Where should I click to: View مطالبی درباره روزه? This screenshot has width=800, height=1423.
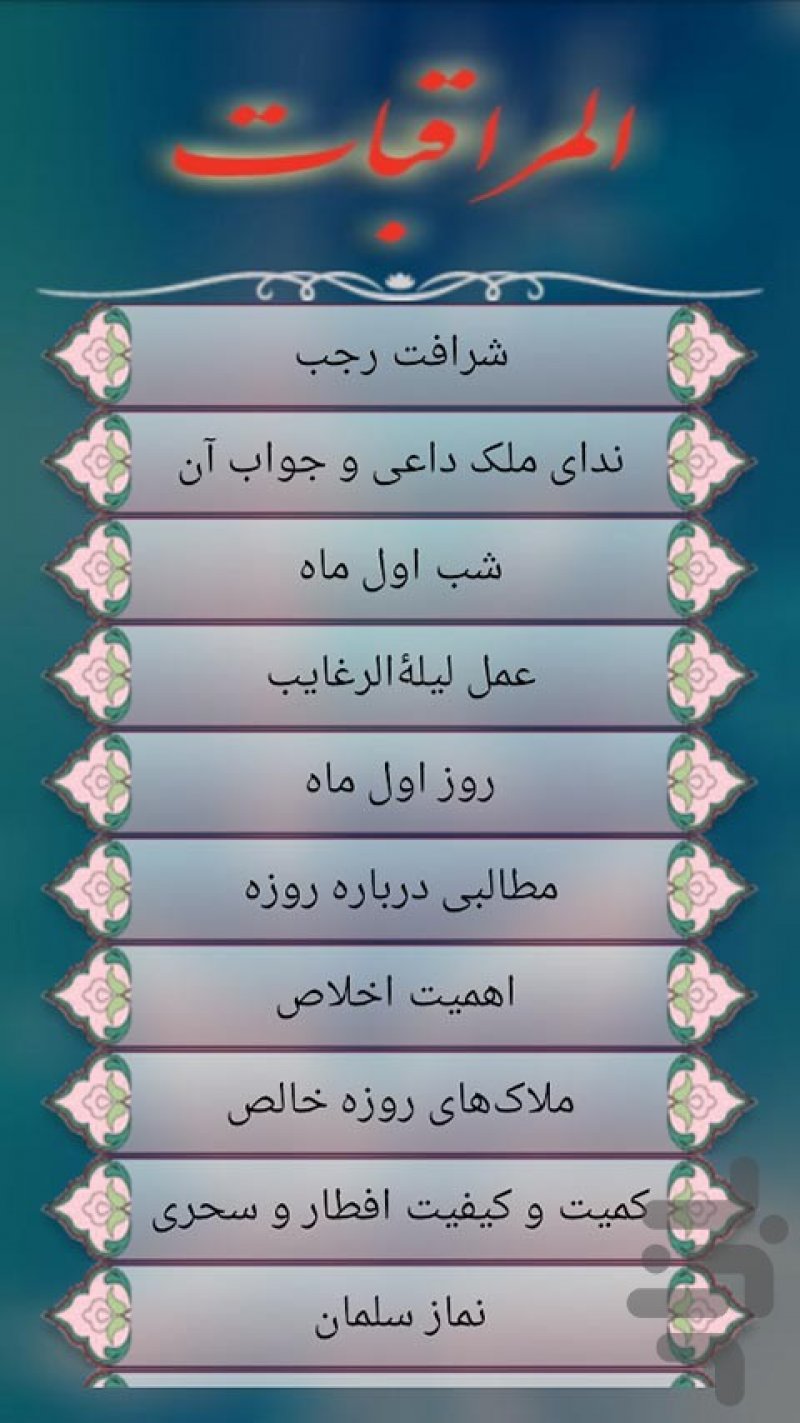[x=400, y=889]
